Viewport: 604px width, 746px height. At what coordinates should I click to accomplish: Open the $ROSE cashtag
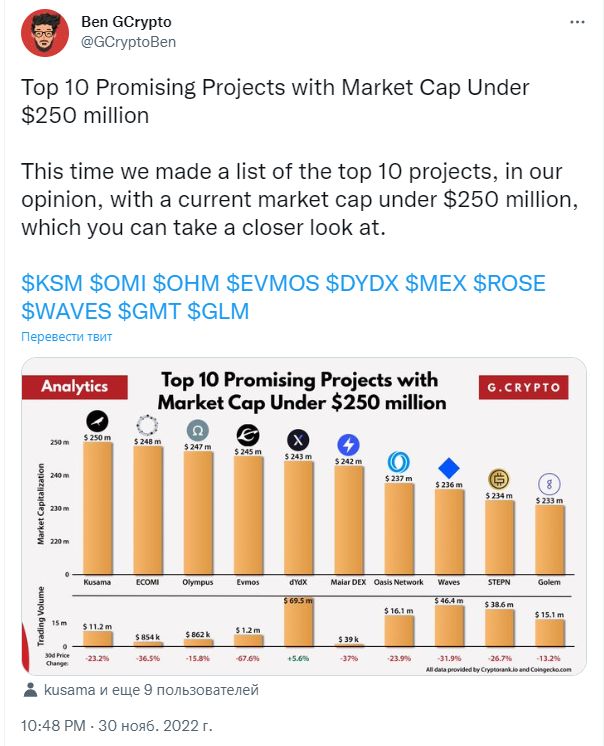coord(509,283)
